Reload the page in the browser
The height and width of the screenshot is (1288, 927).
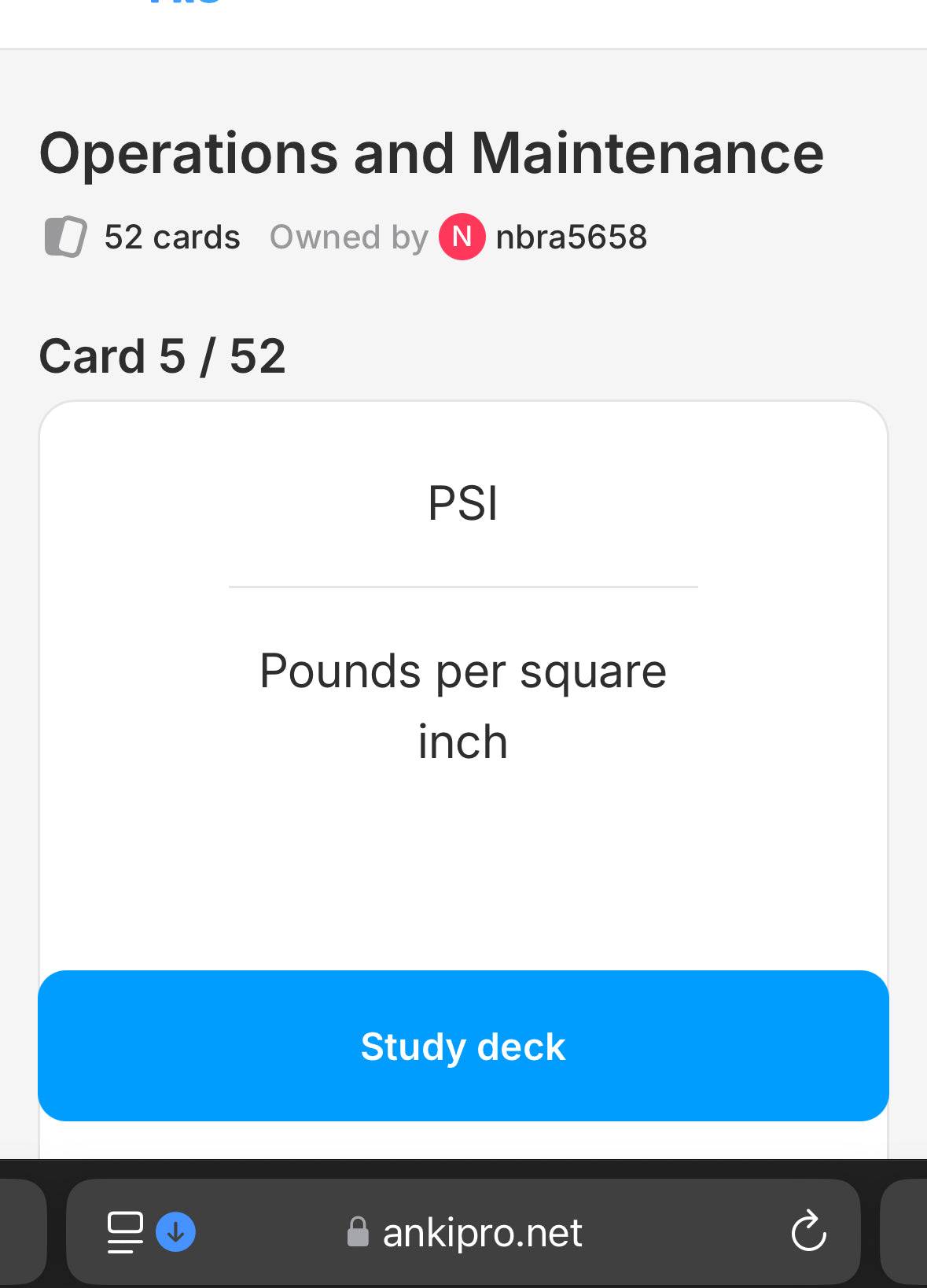pos(808,1231)
